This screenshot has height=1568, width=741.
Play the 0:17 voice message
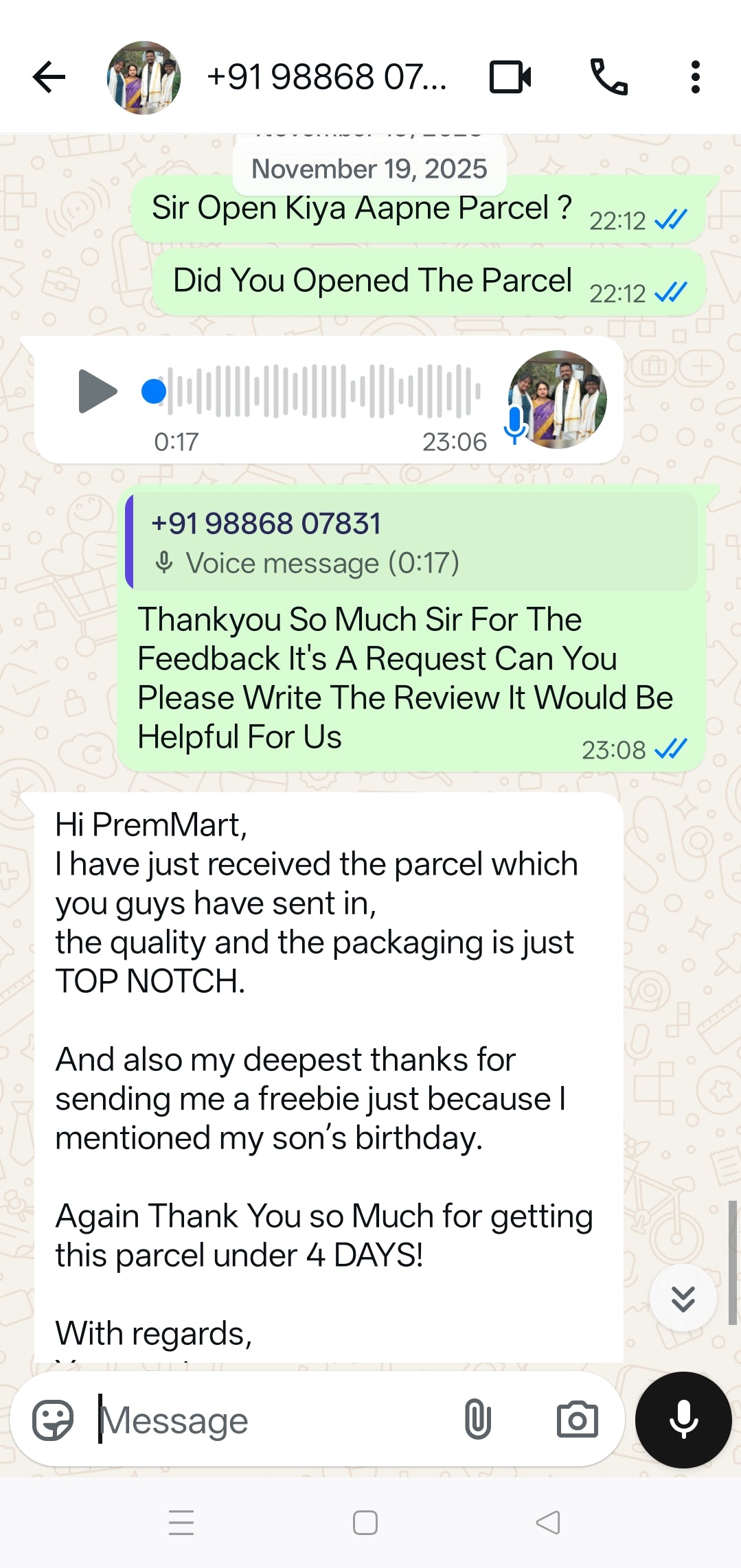coord(97,391)
